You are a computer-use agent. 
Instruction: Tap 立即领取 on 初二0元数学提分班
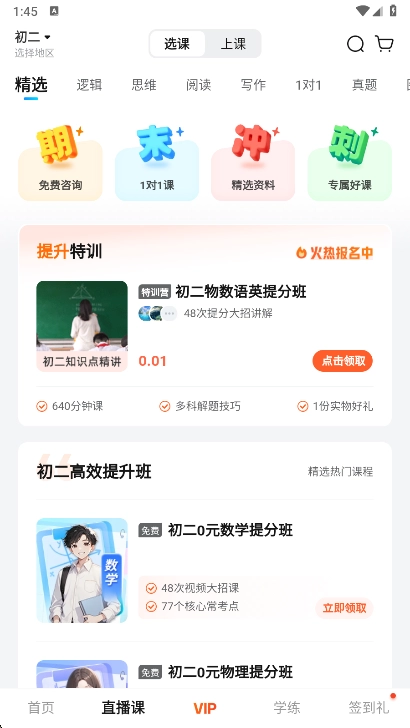pos(345,608)
